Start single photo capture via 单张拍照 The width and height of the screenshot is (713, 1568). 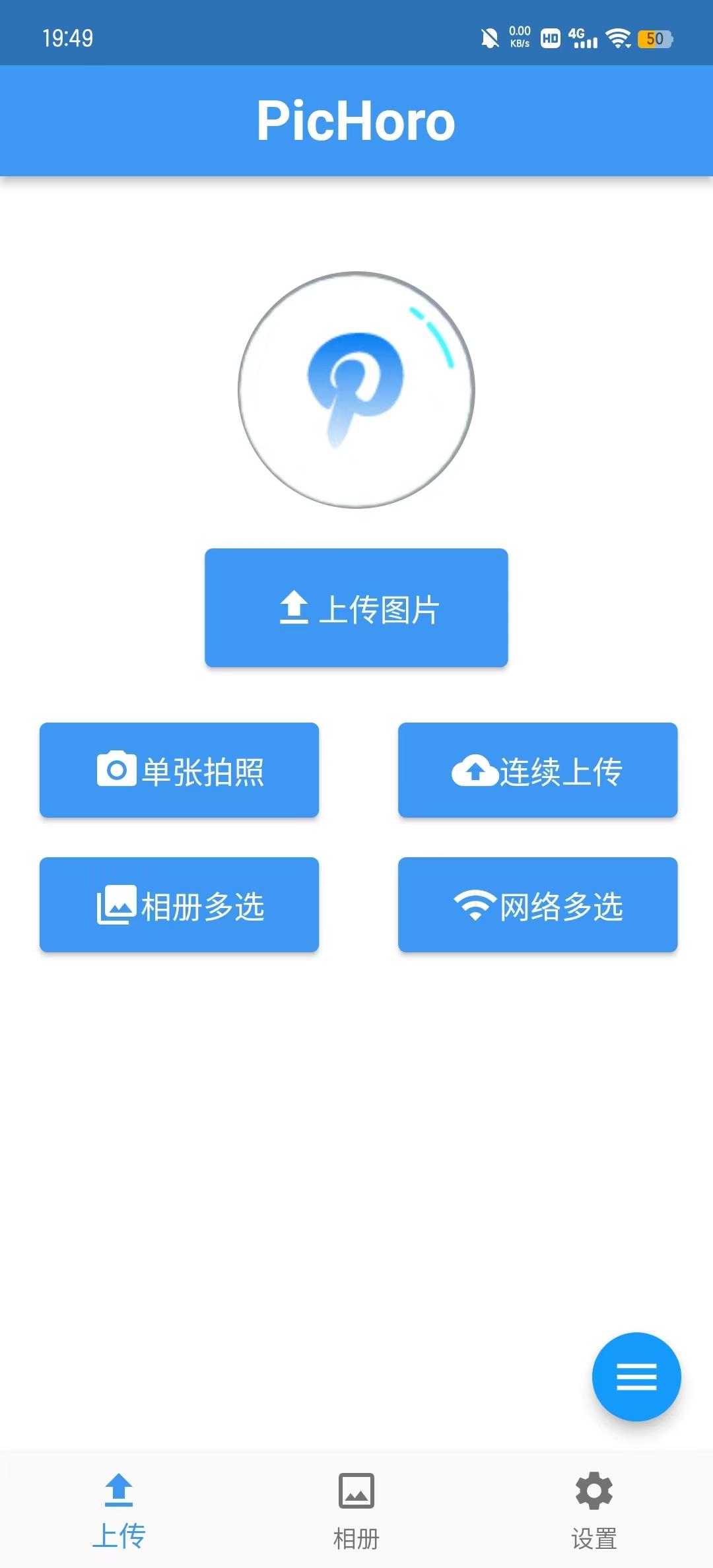pyautogui.click(x=179, y=771)
